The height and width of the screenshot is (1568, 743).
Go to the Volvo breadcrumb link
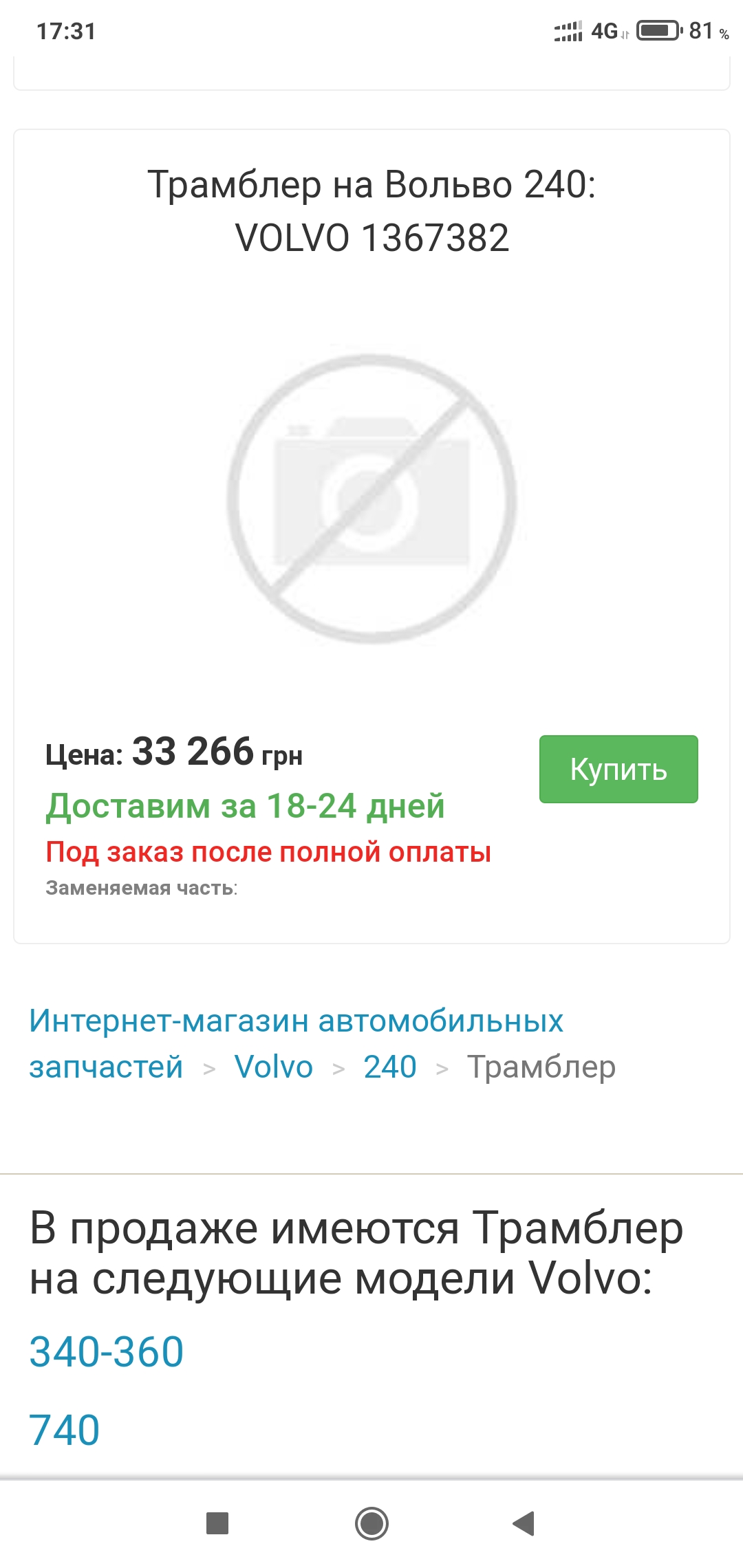click(x=273, y=1067)
